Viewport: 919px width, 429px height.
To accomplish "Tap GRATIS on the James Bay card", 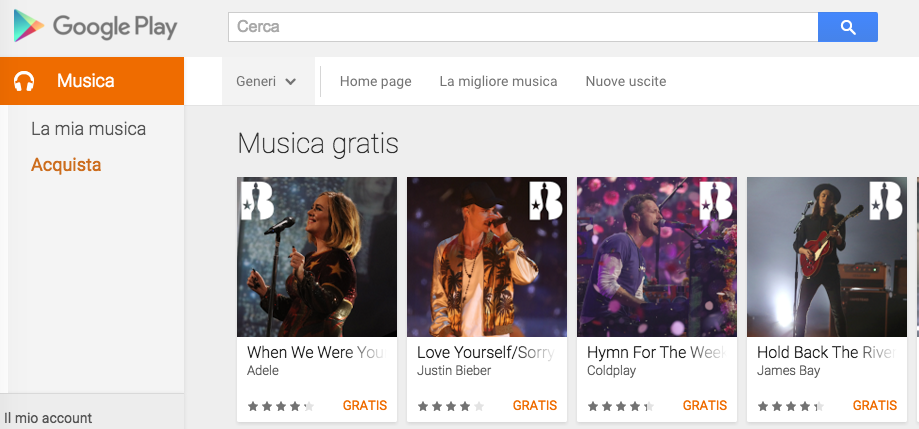I will click(x=874, y=405).
